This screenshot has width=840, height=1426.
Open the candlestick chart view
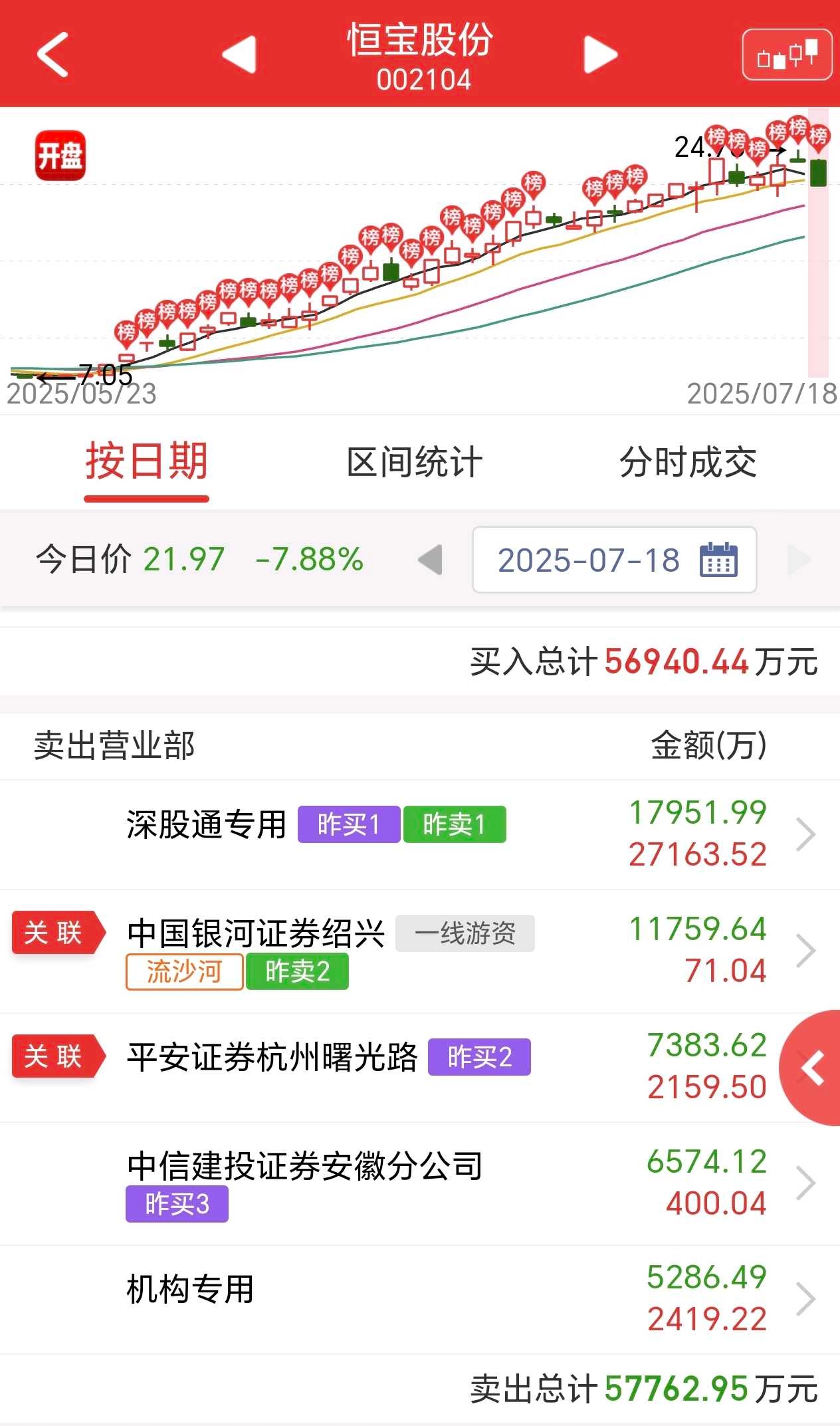tap(787, 55)
